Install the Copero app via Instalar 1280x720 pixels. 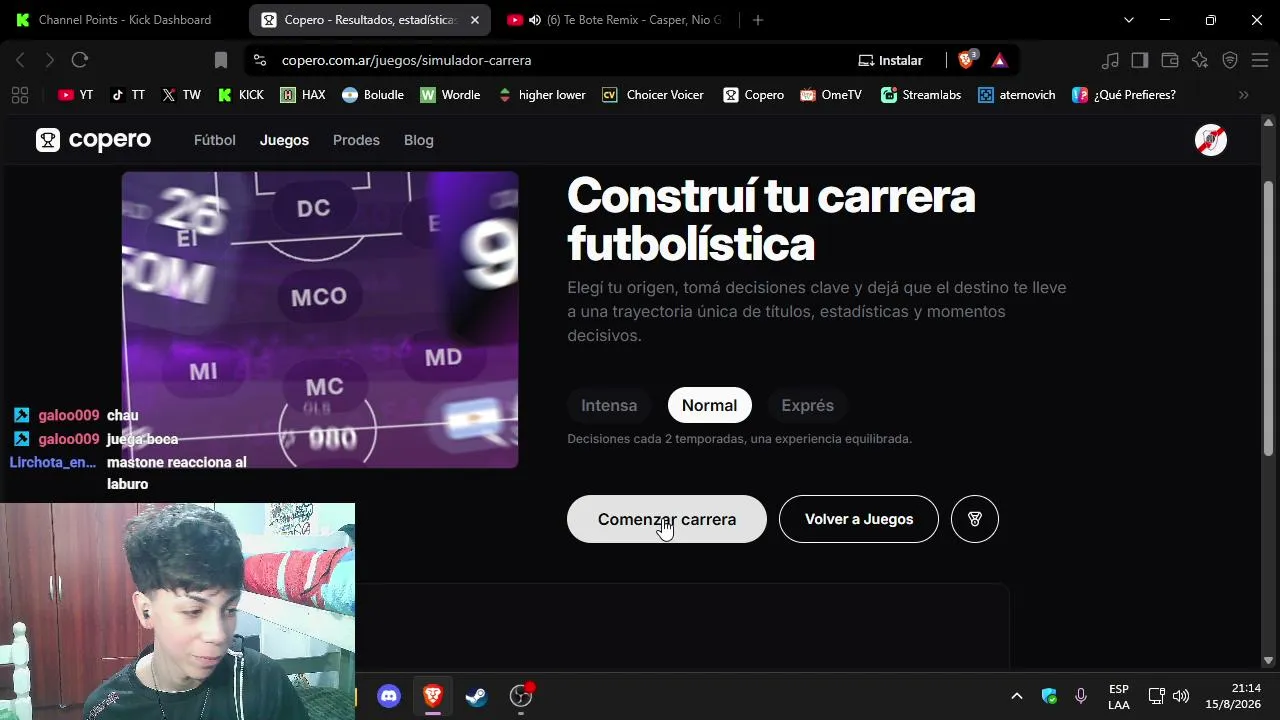[x=890, y=60]
